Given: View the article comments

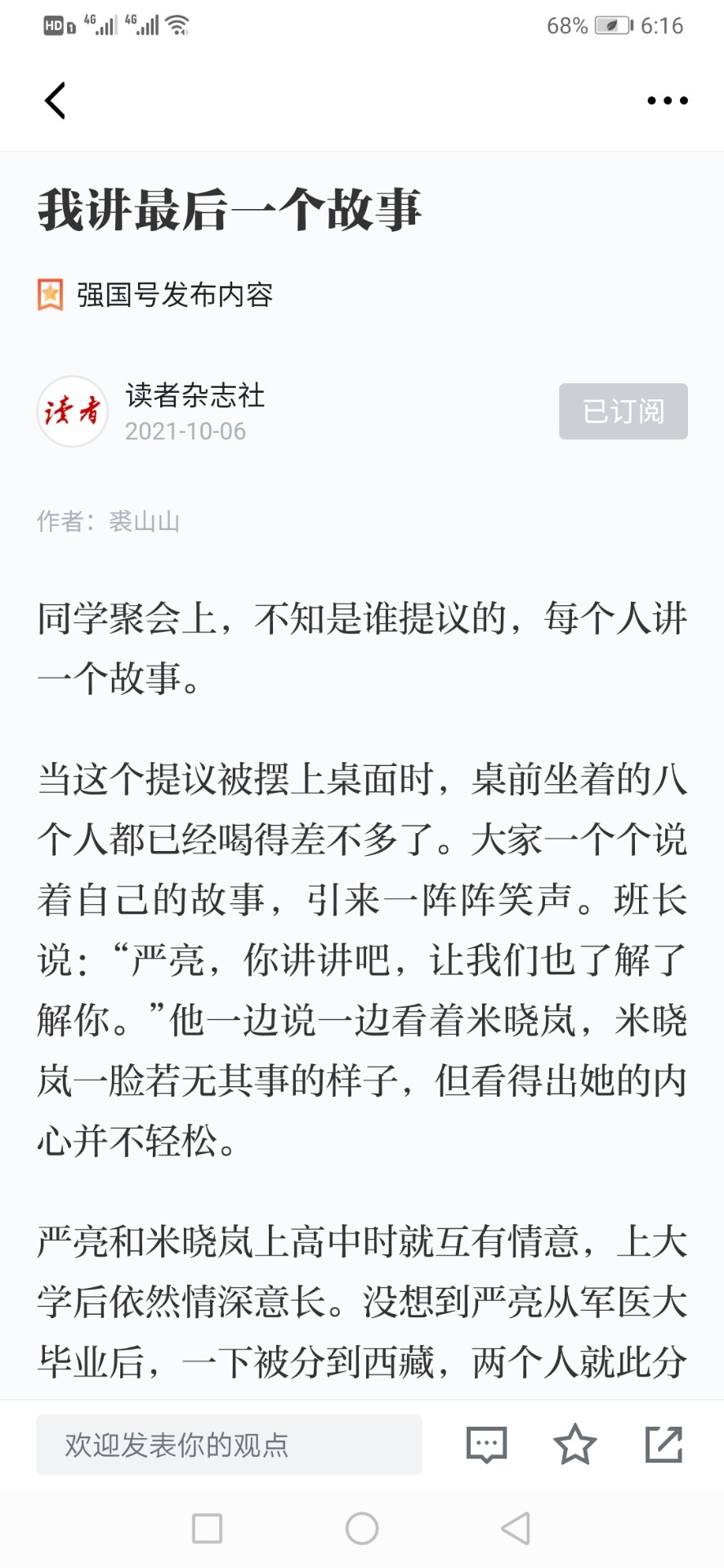Looking at the screenshot, I should 486,1445.
